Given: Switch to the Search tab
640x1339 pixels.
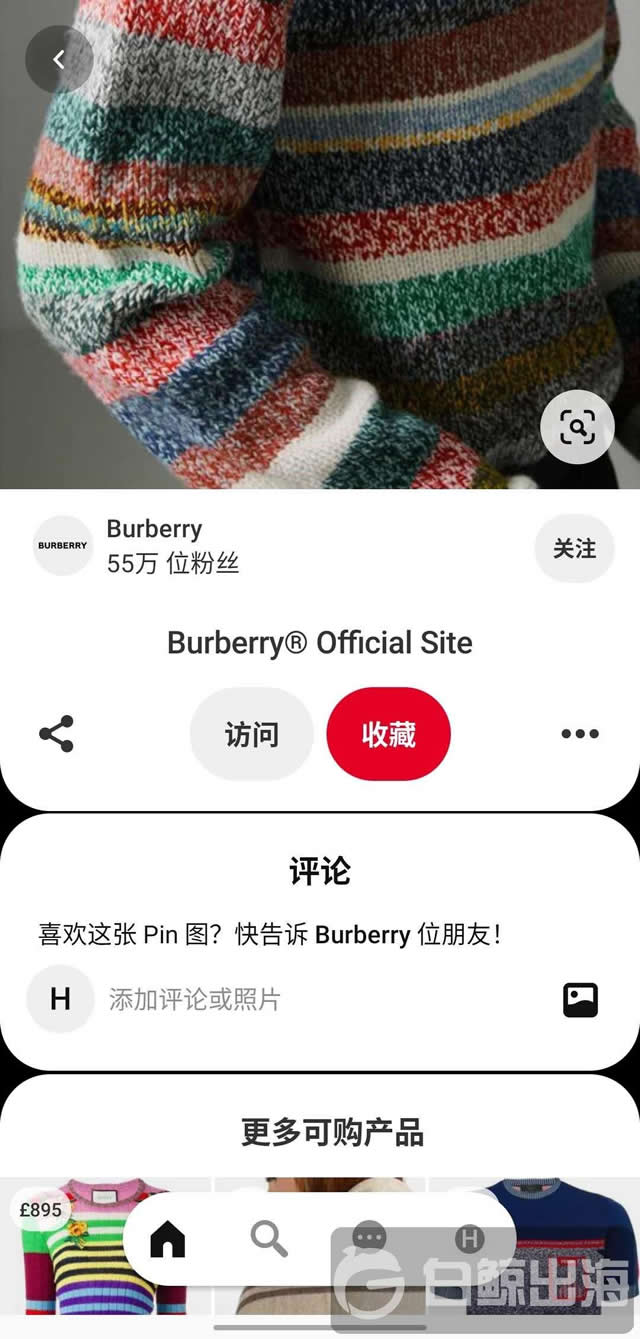Looking at the screenshot, I should point(268,1239).
